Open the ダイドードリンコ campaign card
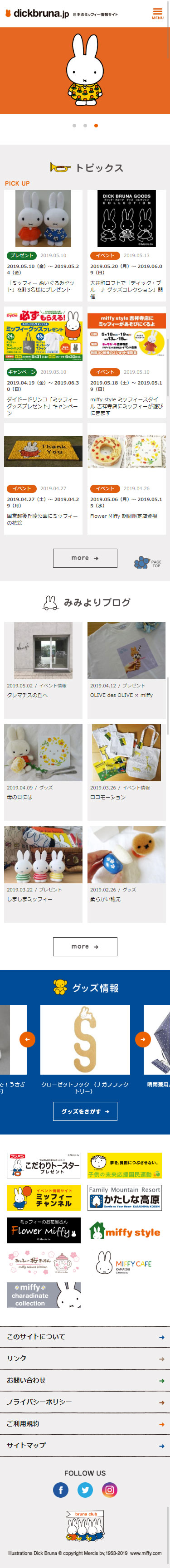This screenshot has height=1568, width=170. tap(43, 365)
